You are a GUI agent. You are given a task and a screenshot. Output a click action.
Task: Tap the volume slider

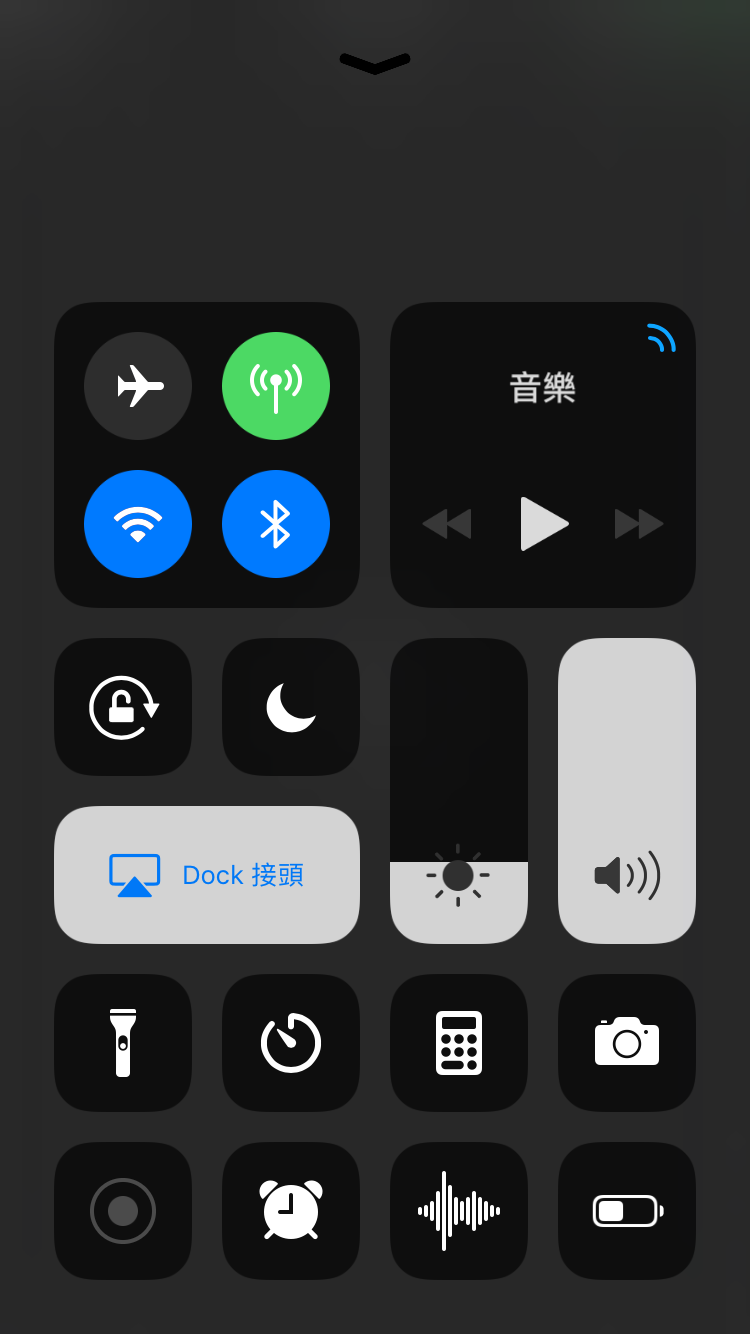pyautogui.click(x=627, y=790)
